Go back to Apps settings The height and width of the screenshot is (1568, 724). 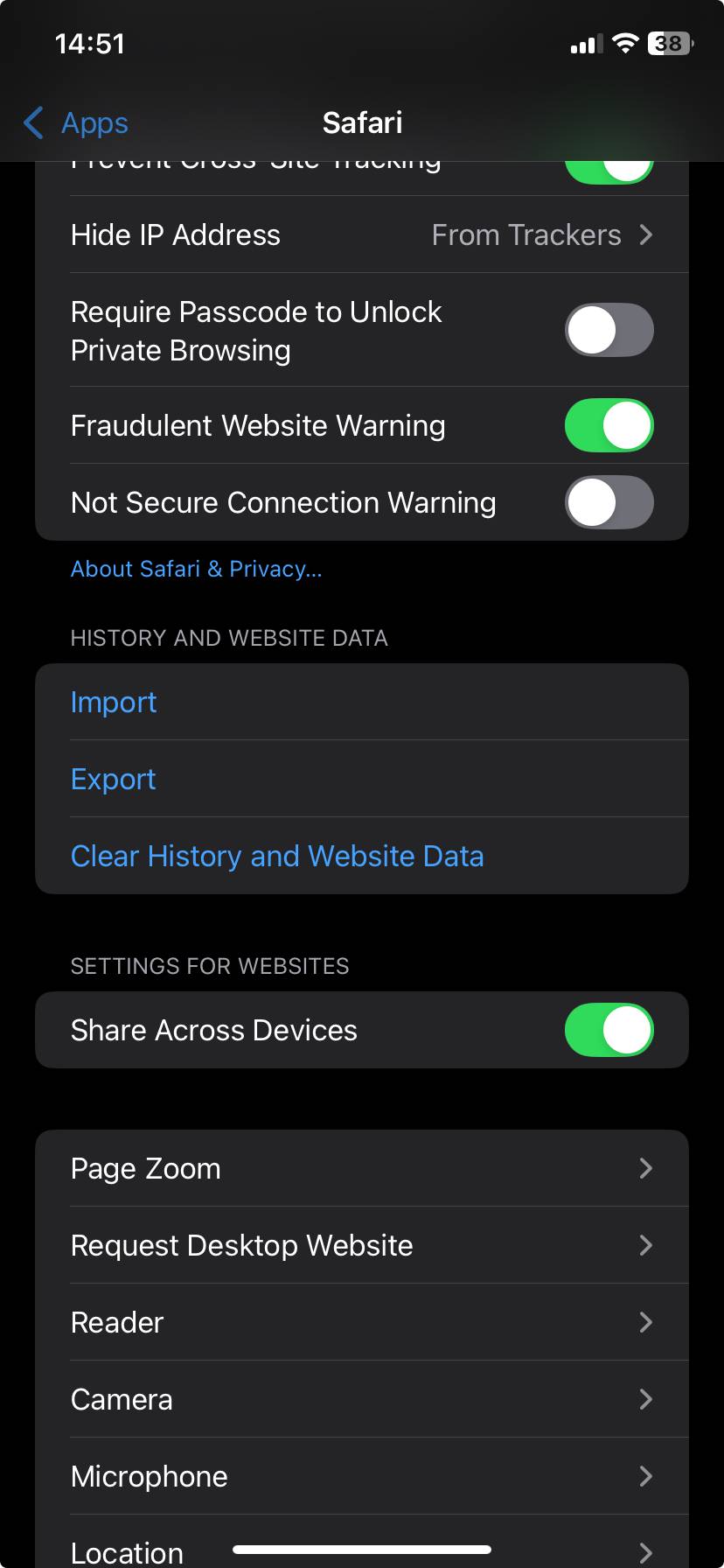click(x=76, y=123)
